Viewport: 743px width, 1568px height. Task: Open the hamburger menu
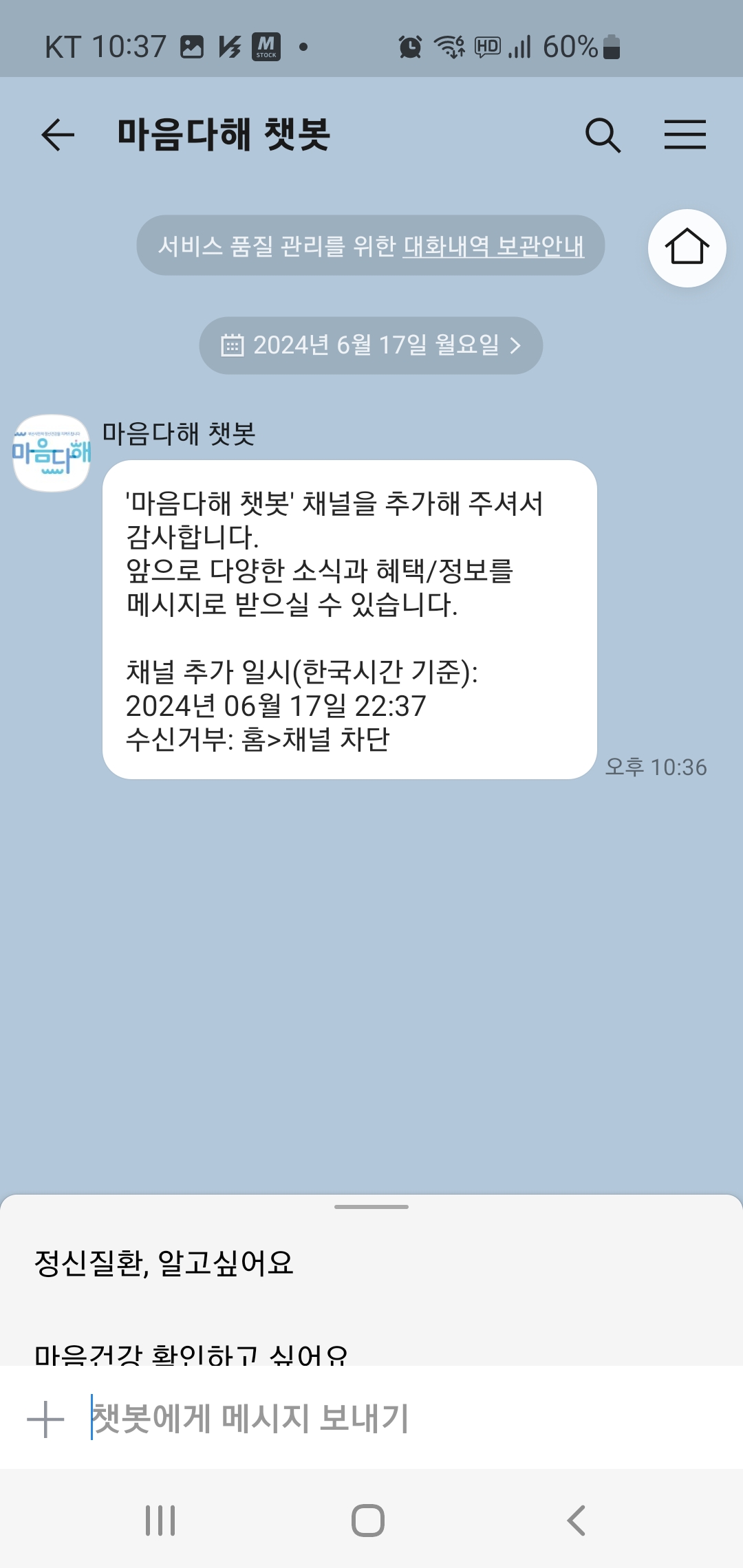click(685, 135)
